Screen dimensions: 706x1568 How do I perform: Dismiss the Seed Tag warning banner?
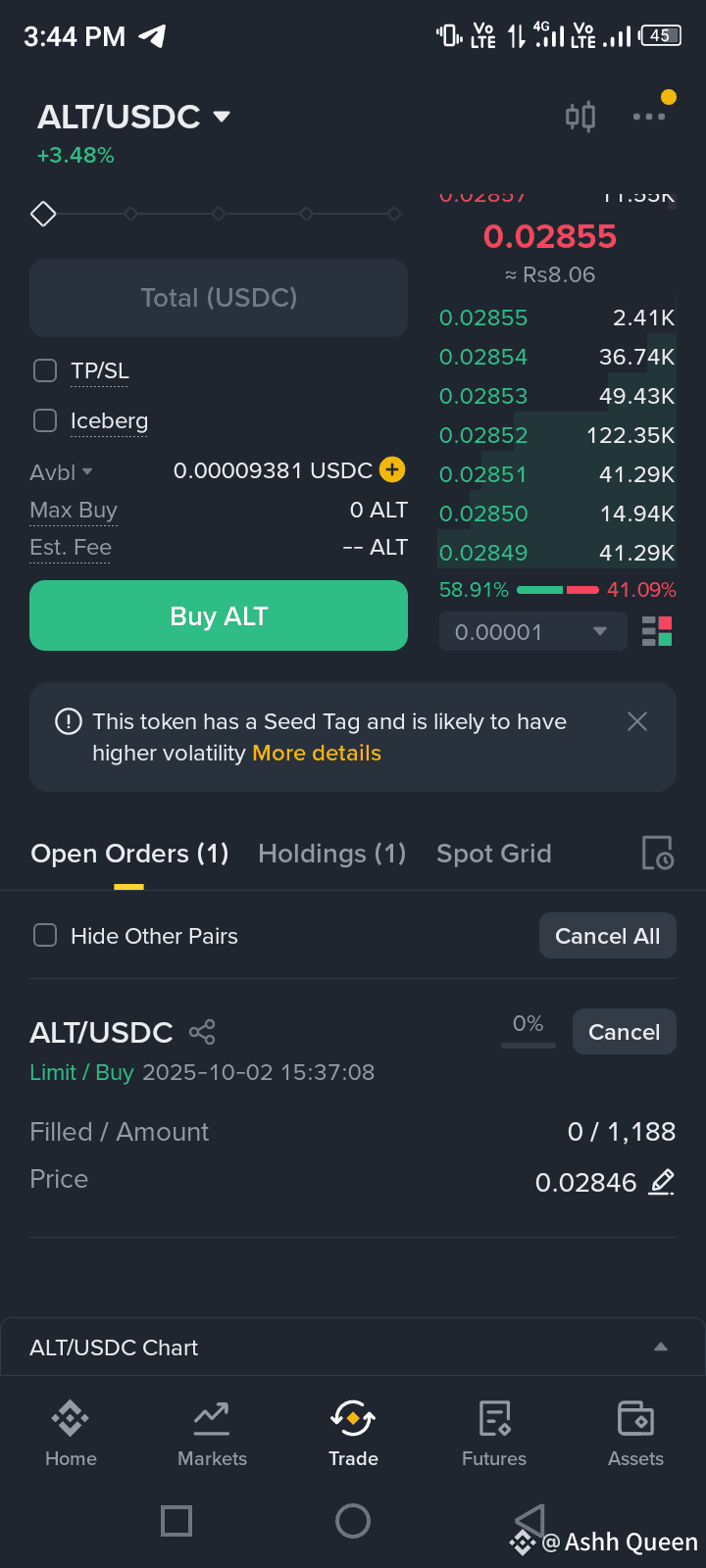pyautogui.click(x=637, y=721)
